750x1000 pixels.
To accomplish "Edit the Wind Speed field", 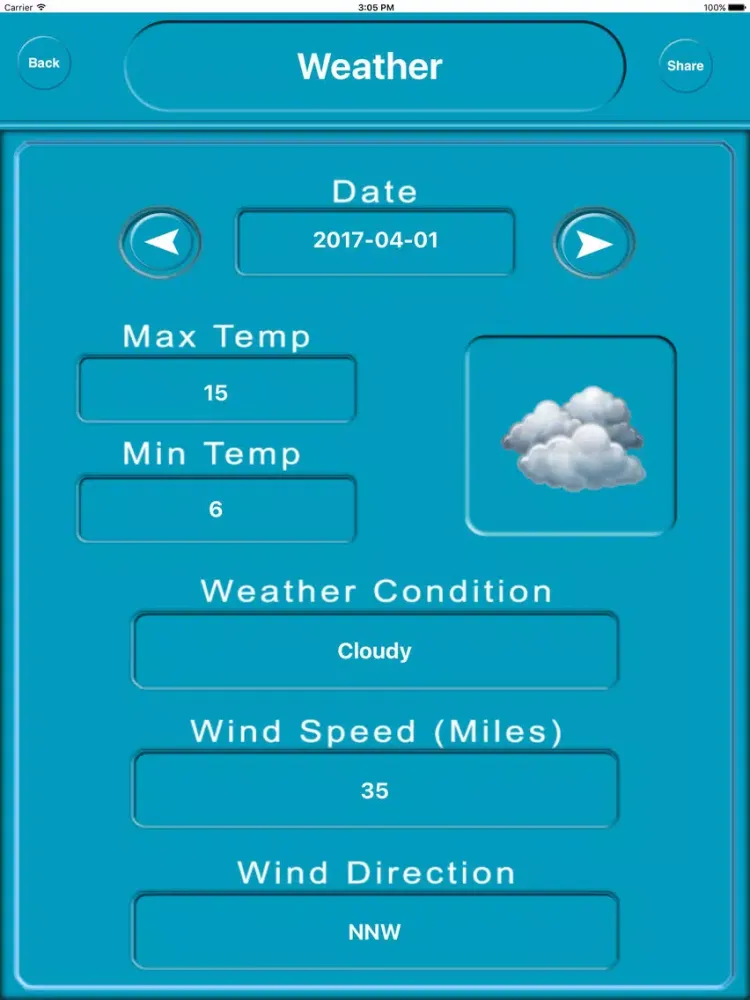I will (x=375, y=790).
